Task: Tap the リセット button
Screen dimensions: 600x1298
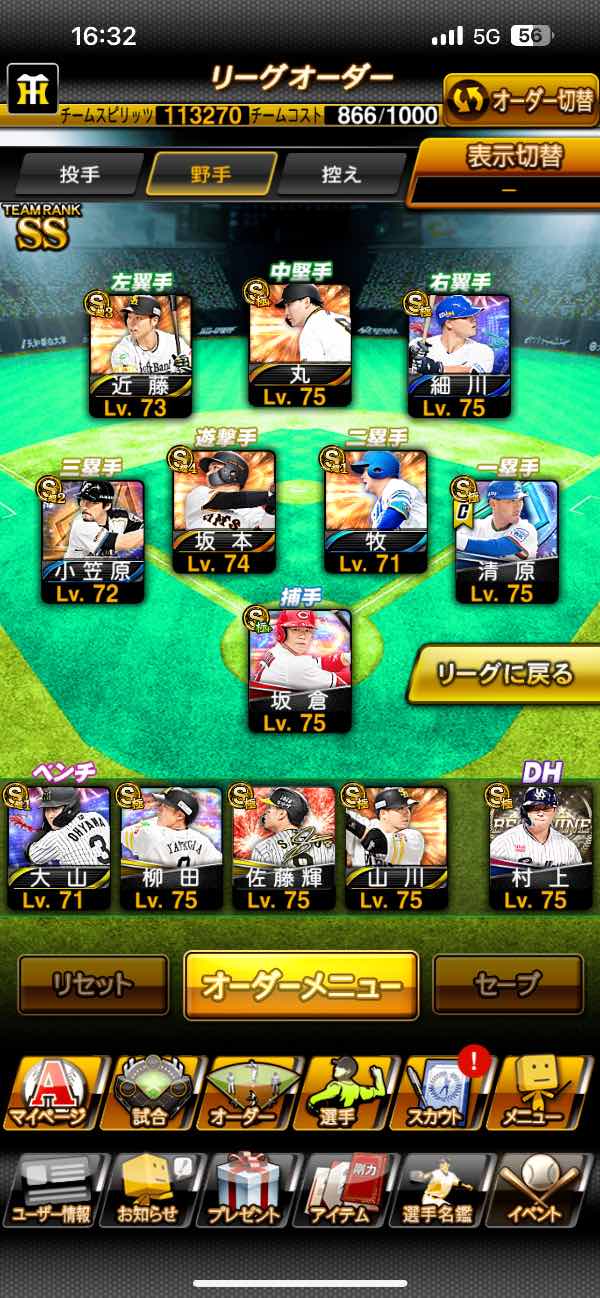Action: (93, 985)
